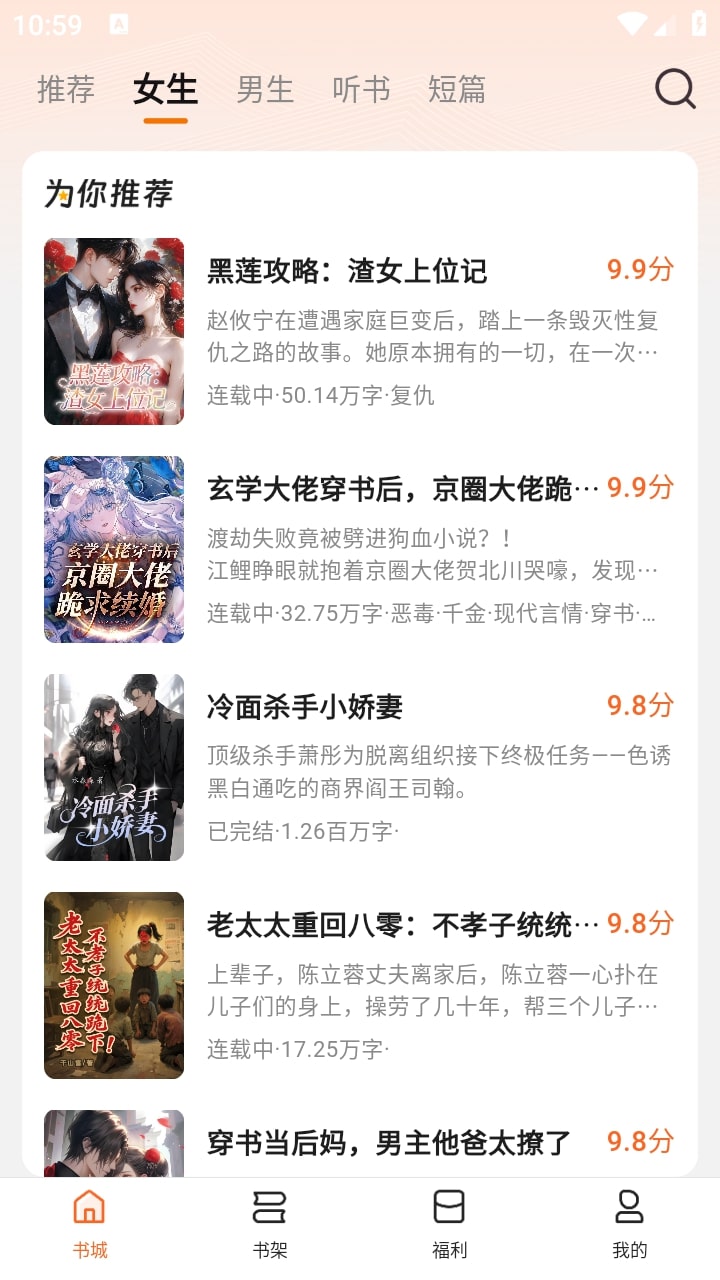
Task: Switch to the 推荐 tab
Action: tap(66, 89)
